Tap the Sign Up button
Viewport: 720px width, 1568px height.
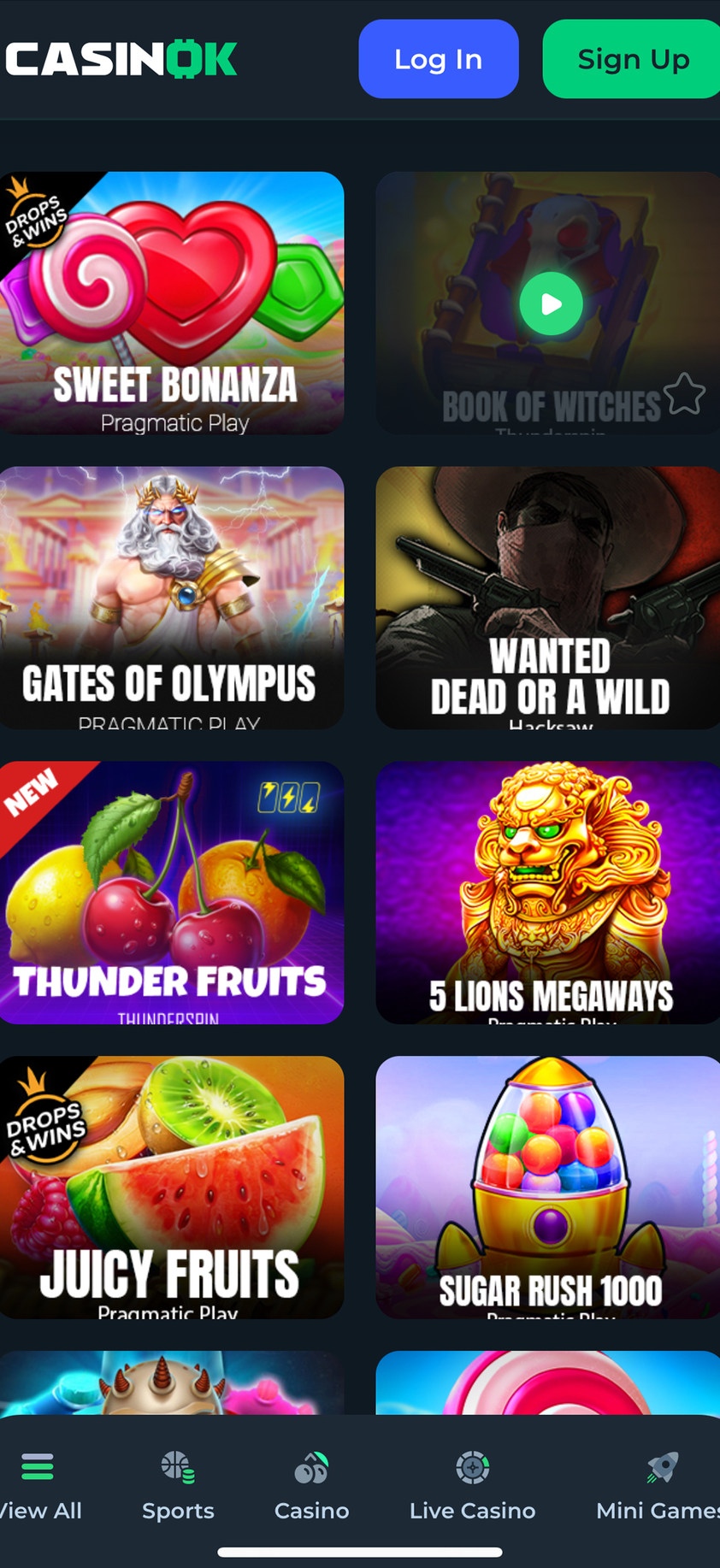pos(632,59)
